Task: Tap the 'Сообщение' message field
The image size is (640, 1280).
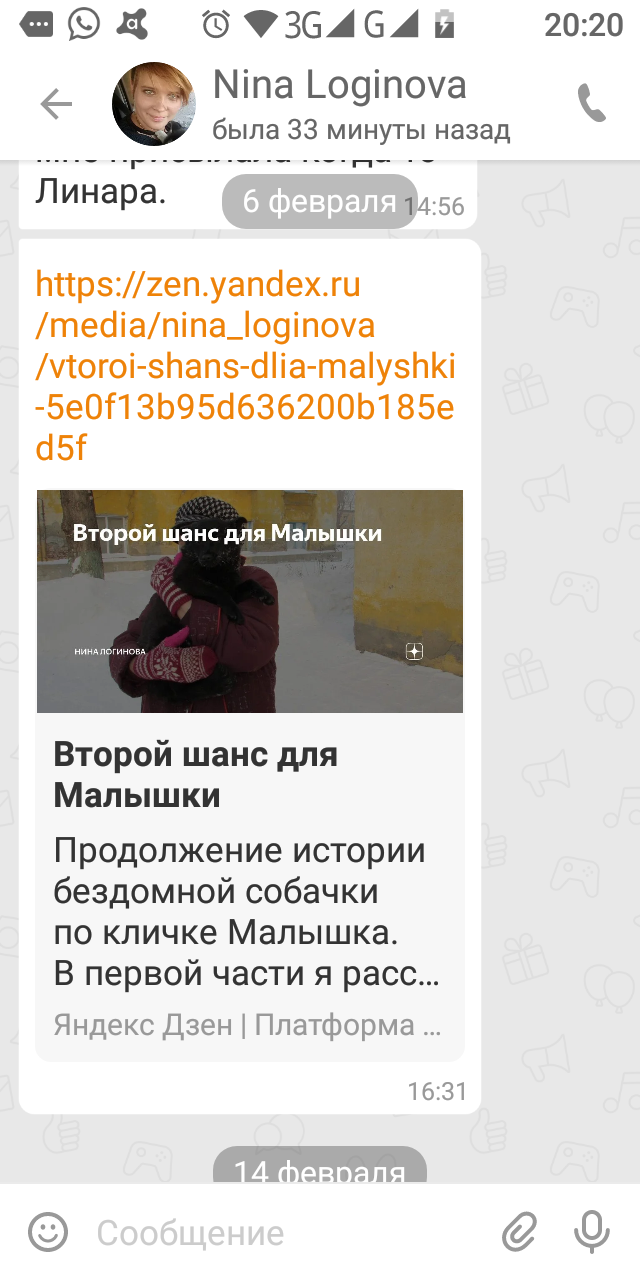Action: pyautogui.click(x=290, y=1233)
